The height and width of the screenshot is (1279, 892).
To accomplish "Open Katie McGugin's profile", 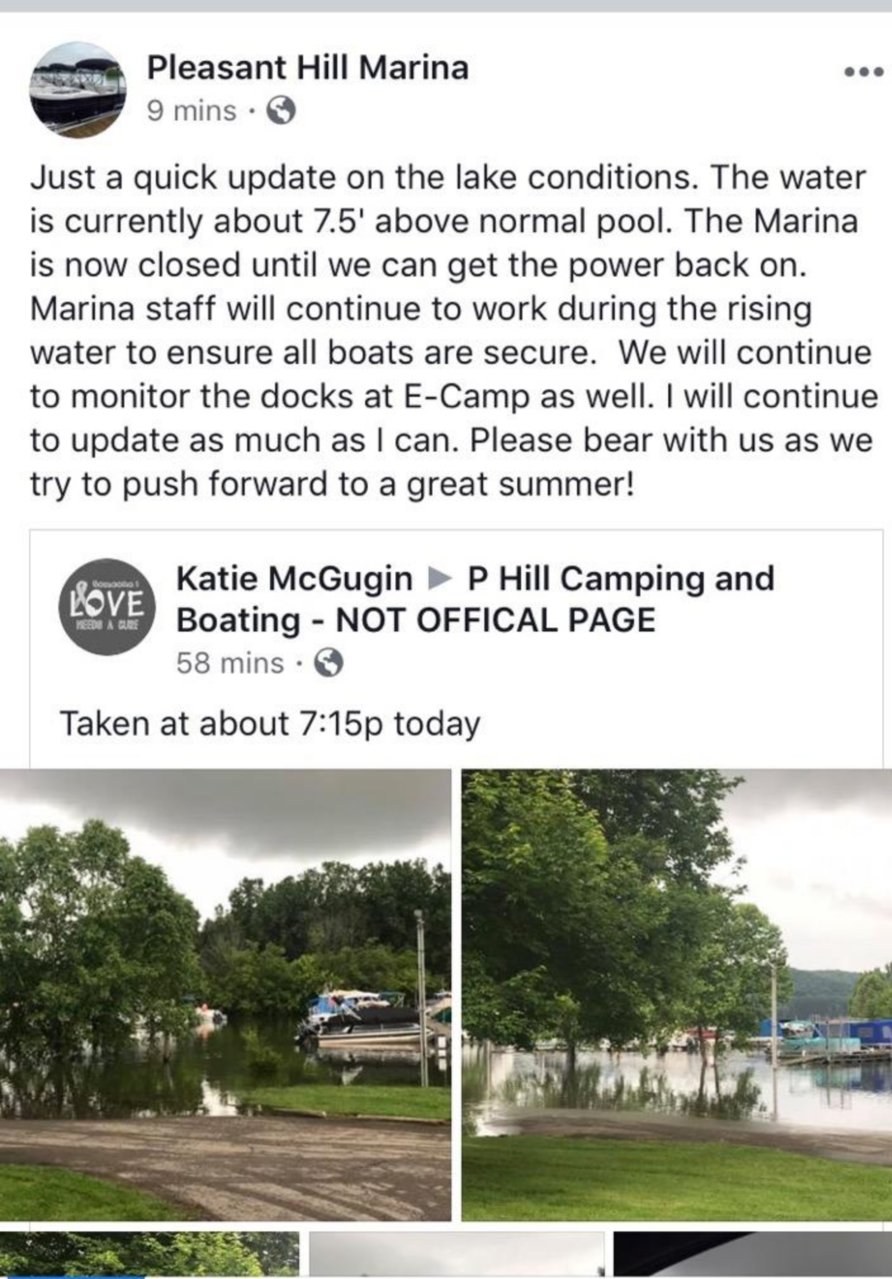I will 294,578.
